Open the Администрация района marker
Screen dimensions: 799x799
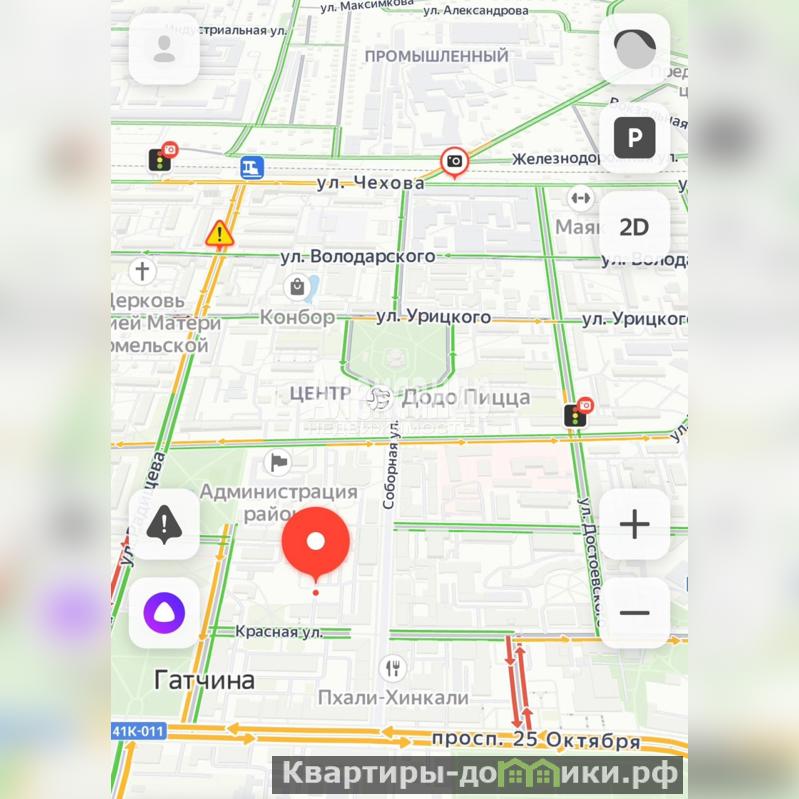pyautogui.click(x=278, y=462)
